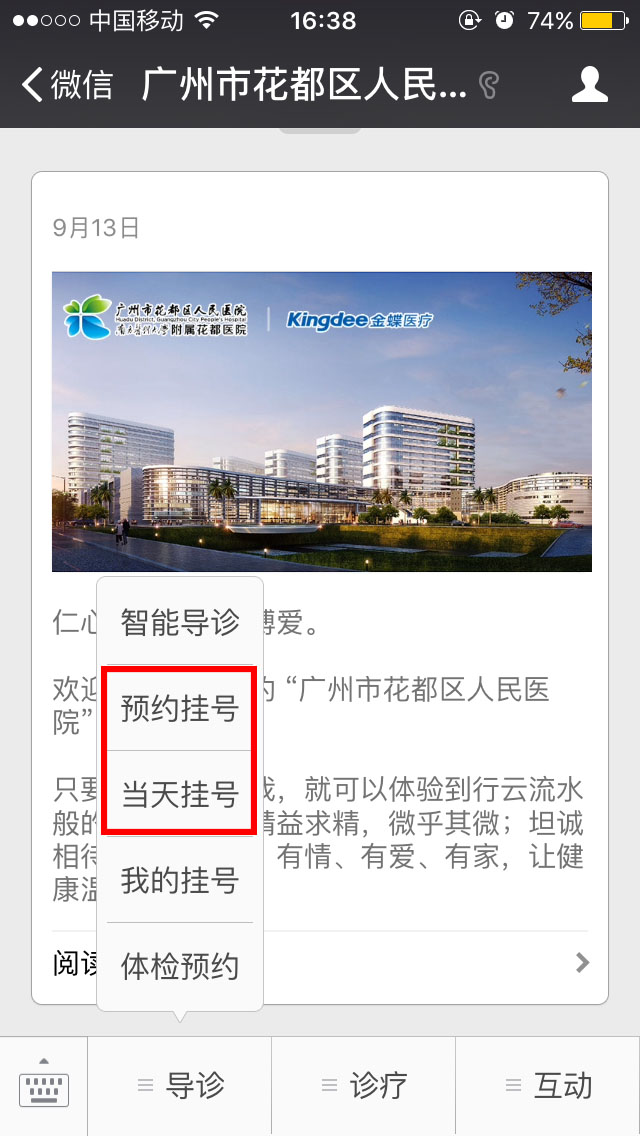This screenshot has height=1136, width=640.
Task: Open the account profile icon
Action: (590, 85)
